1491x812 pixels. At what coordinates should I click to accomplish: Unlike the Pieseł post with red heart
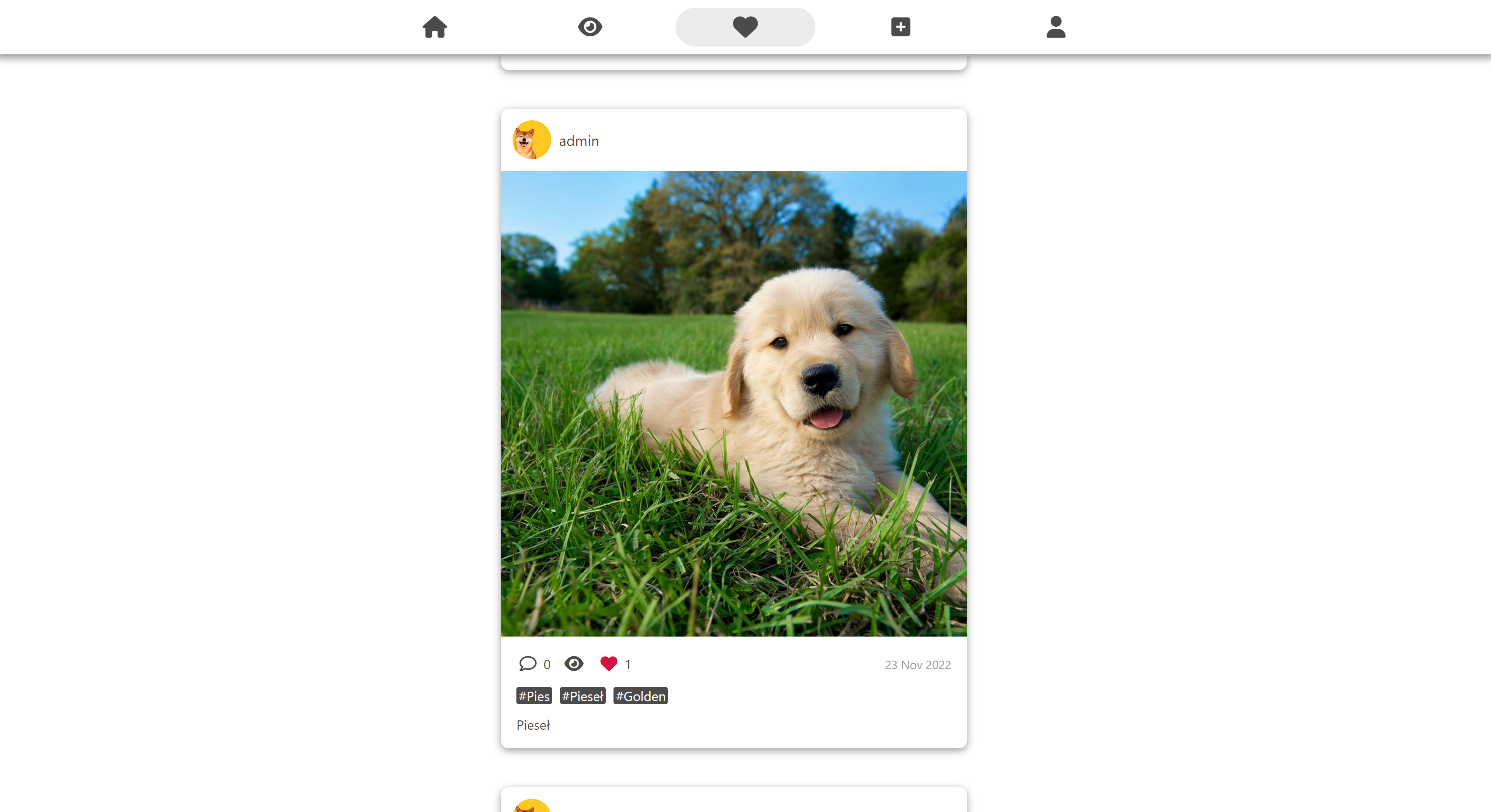[x=608, y=664]
